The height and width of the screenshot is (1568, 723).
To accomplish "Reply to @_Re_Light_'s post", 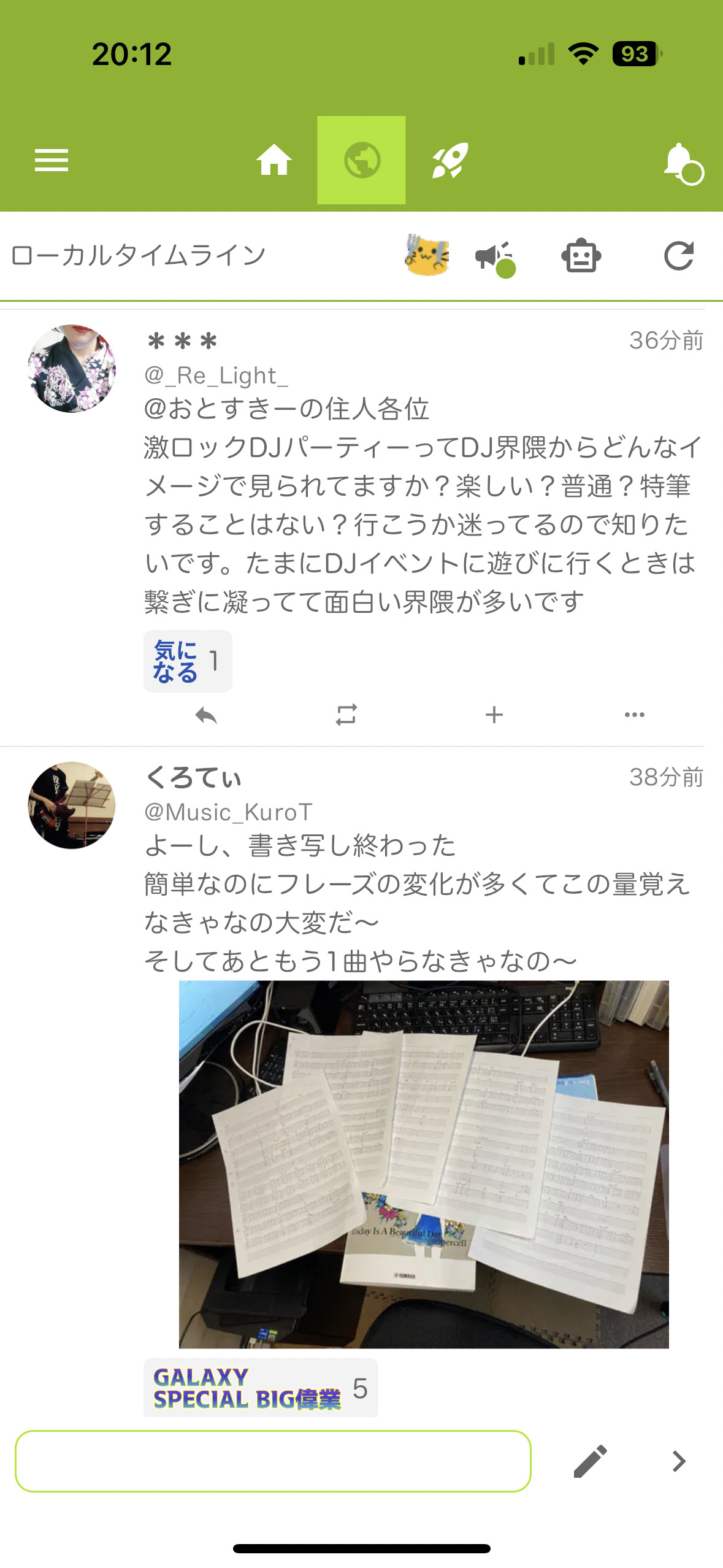I will (x=206, y=715).
